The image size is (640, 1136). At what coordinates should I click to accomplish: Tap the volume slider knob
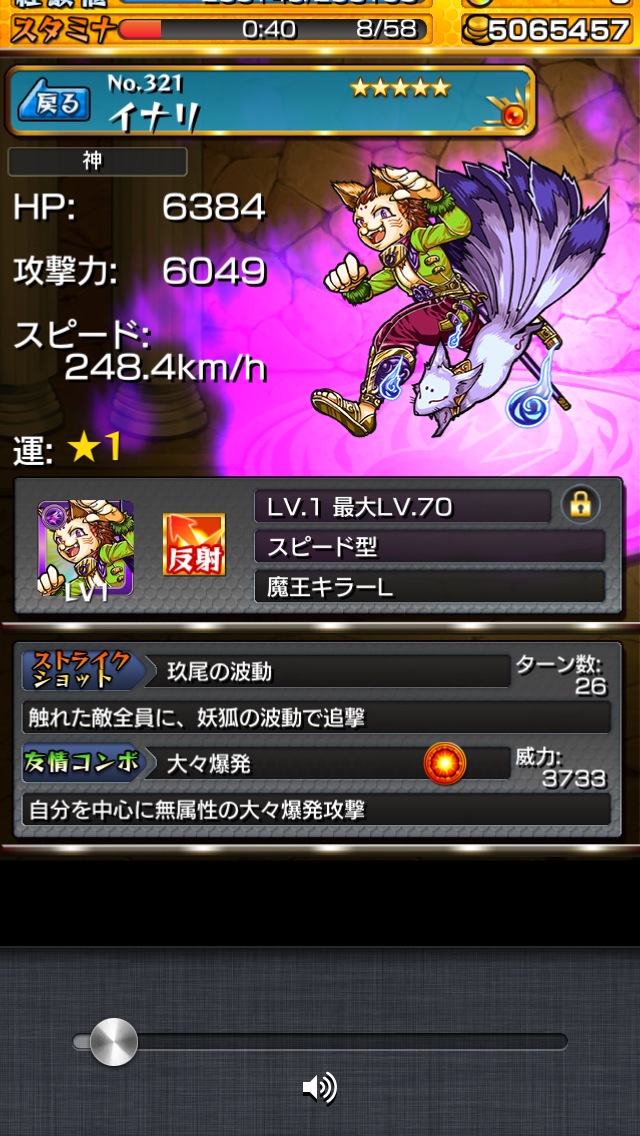(x=114, y=1042)
